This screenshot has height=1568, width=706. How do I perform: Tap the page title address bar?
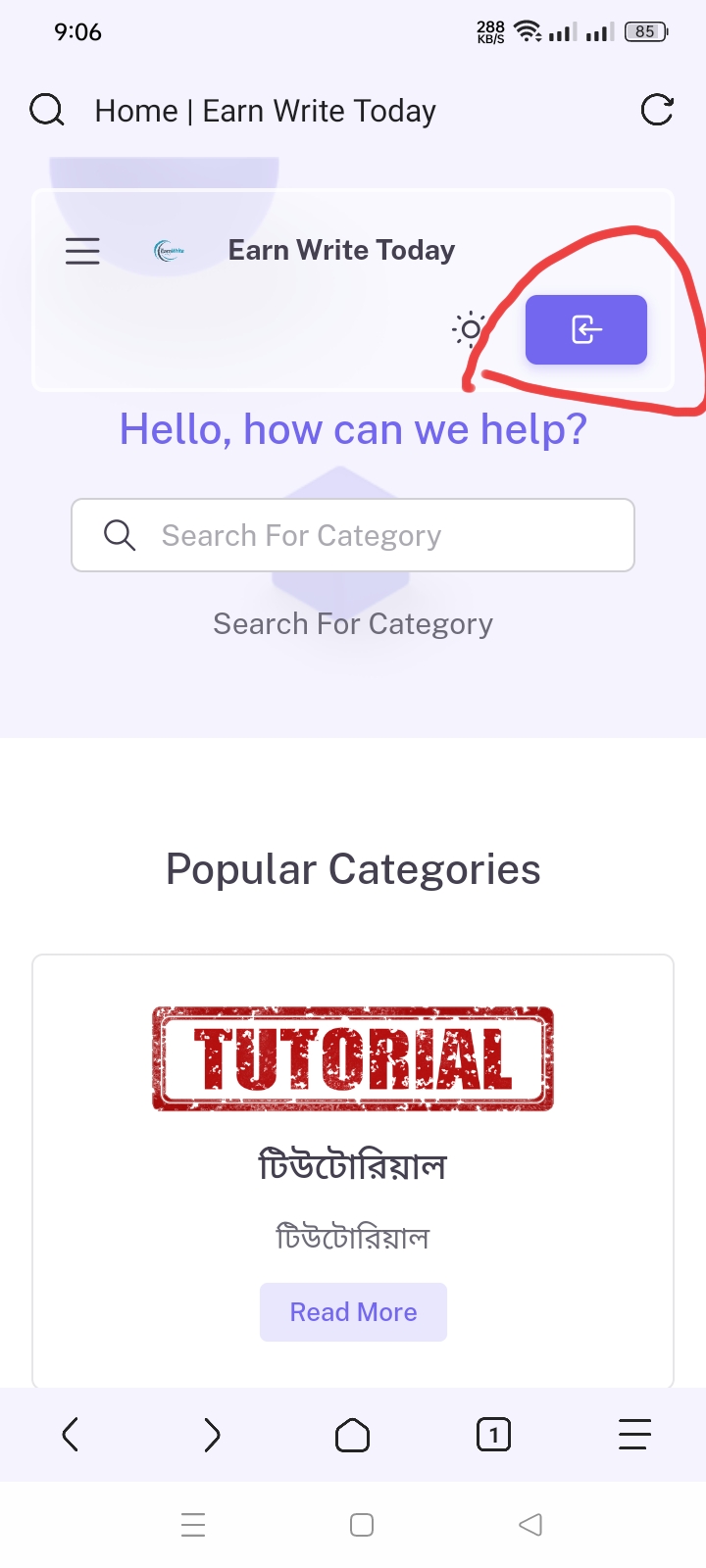pyautogui.click(x=265, y=111)
